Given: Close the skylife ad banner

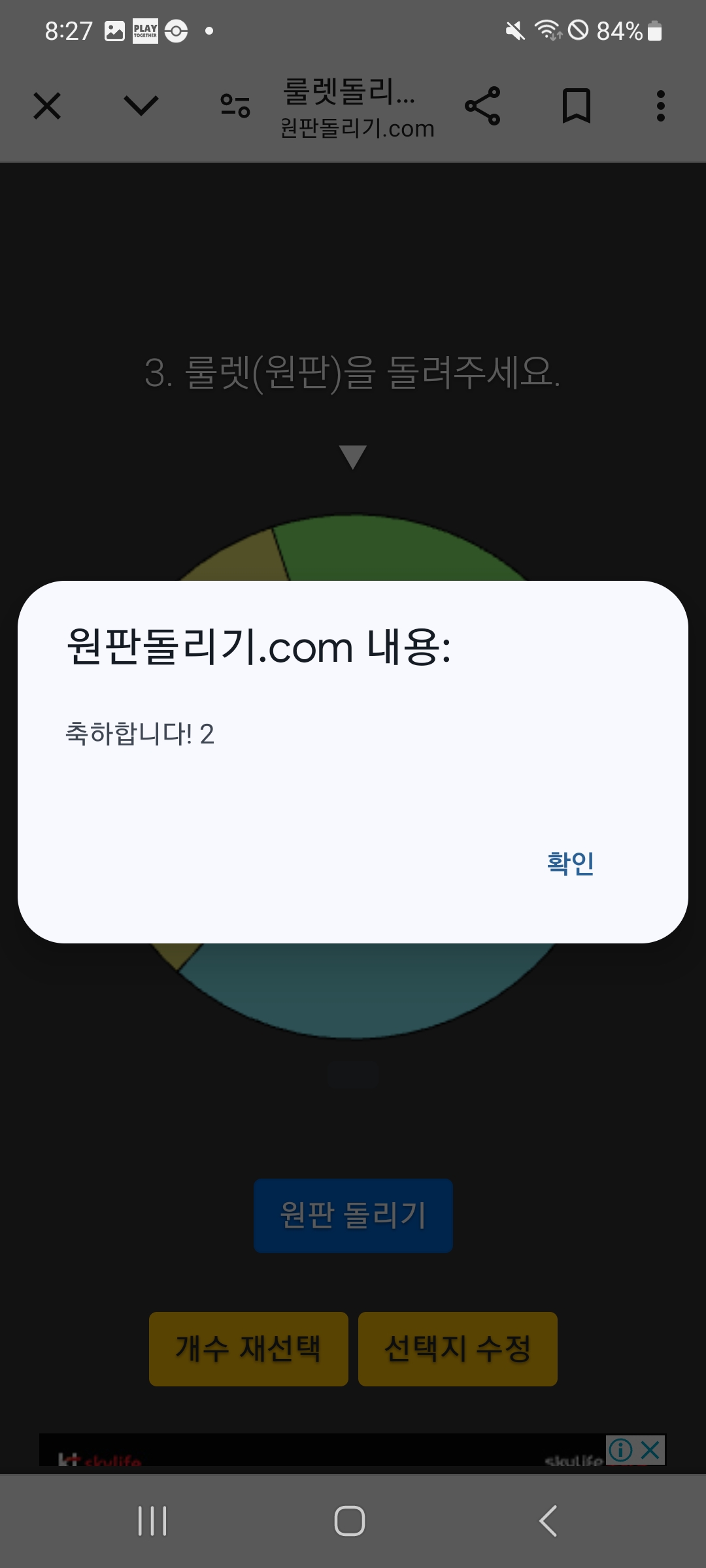Looking at the screenshot, I should pos(650,1450).
